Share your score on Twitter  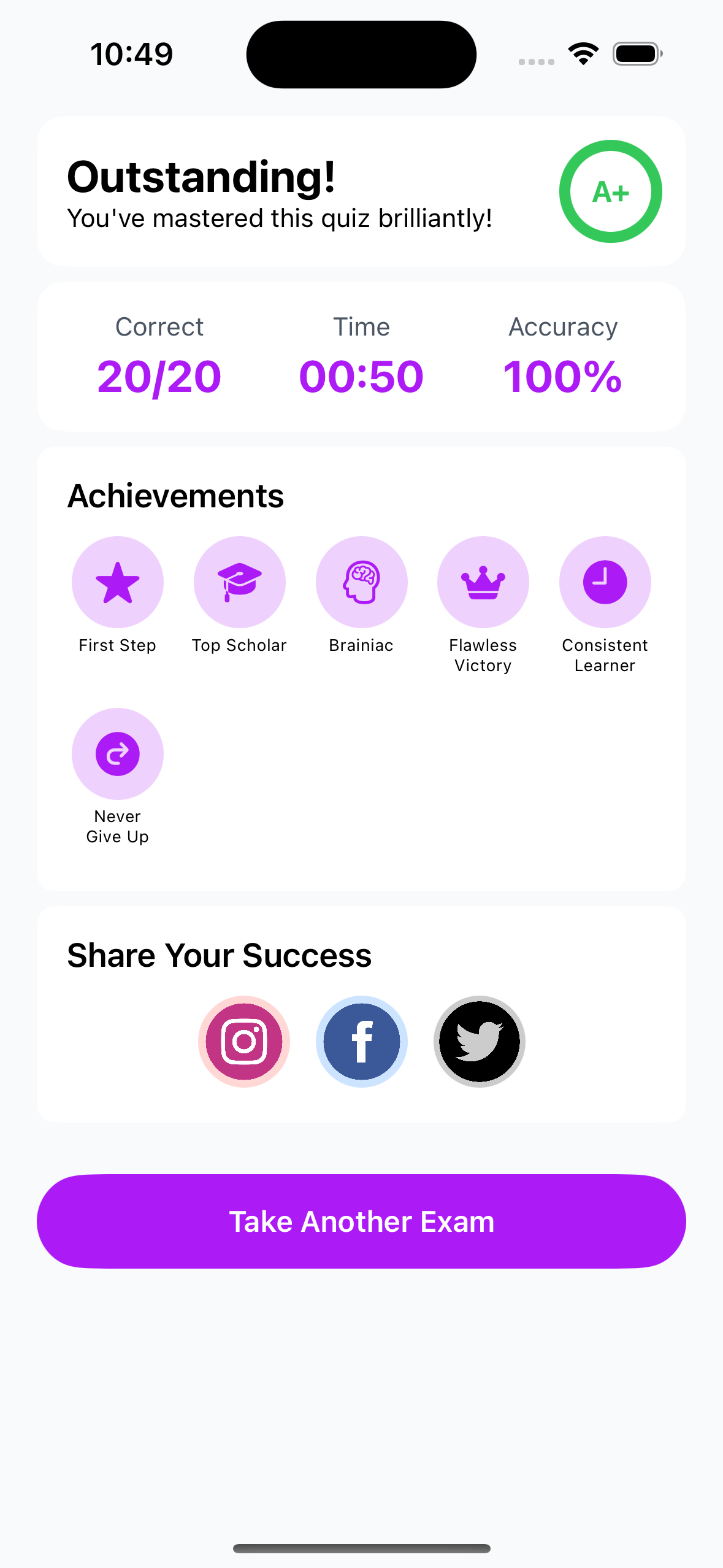click(479, 1042)
